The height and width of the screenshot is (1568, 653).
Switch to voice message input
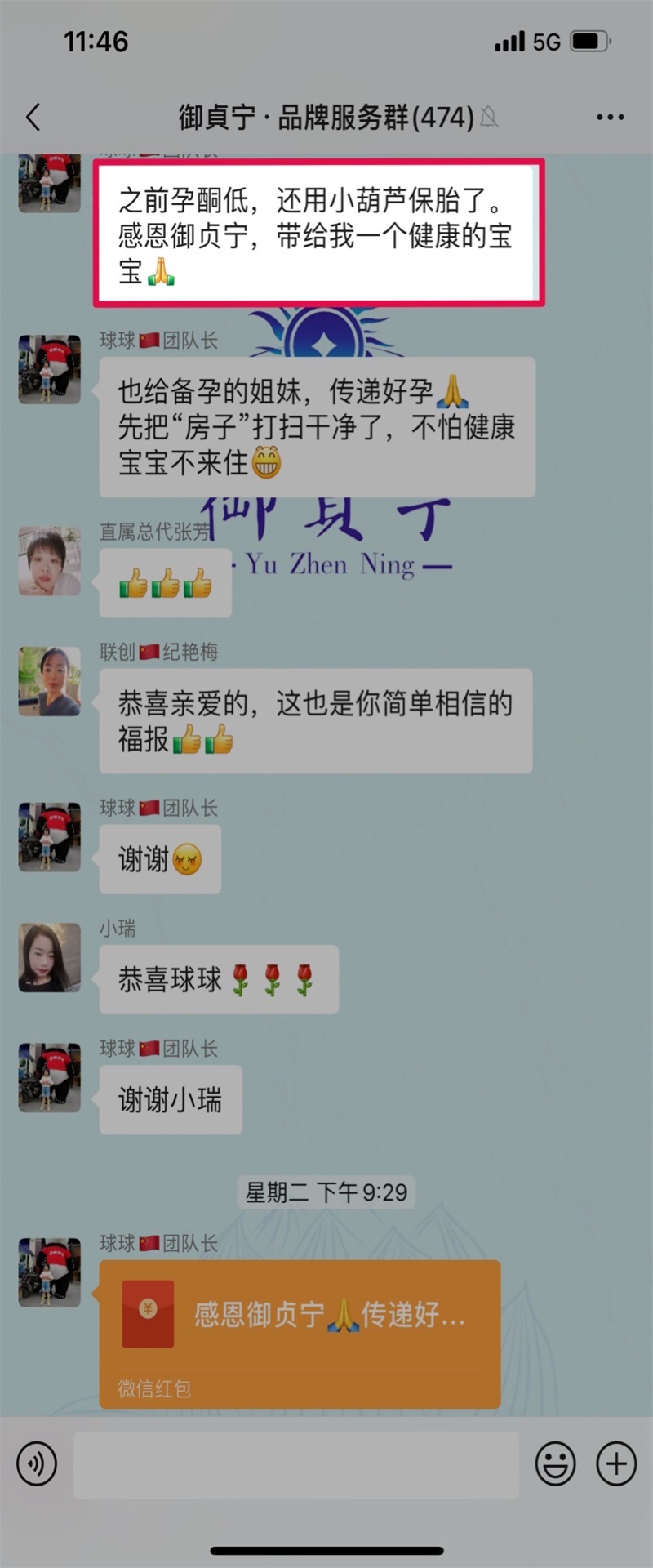(37, 1464)
